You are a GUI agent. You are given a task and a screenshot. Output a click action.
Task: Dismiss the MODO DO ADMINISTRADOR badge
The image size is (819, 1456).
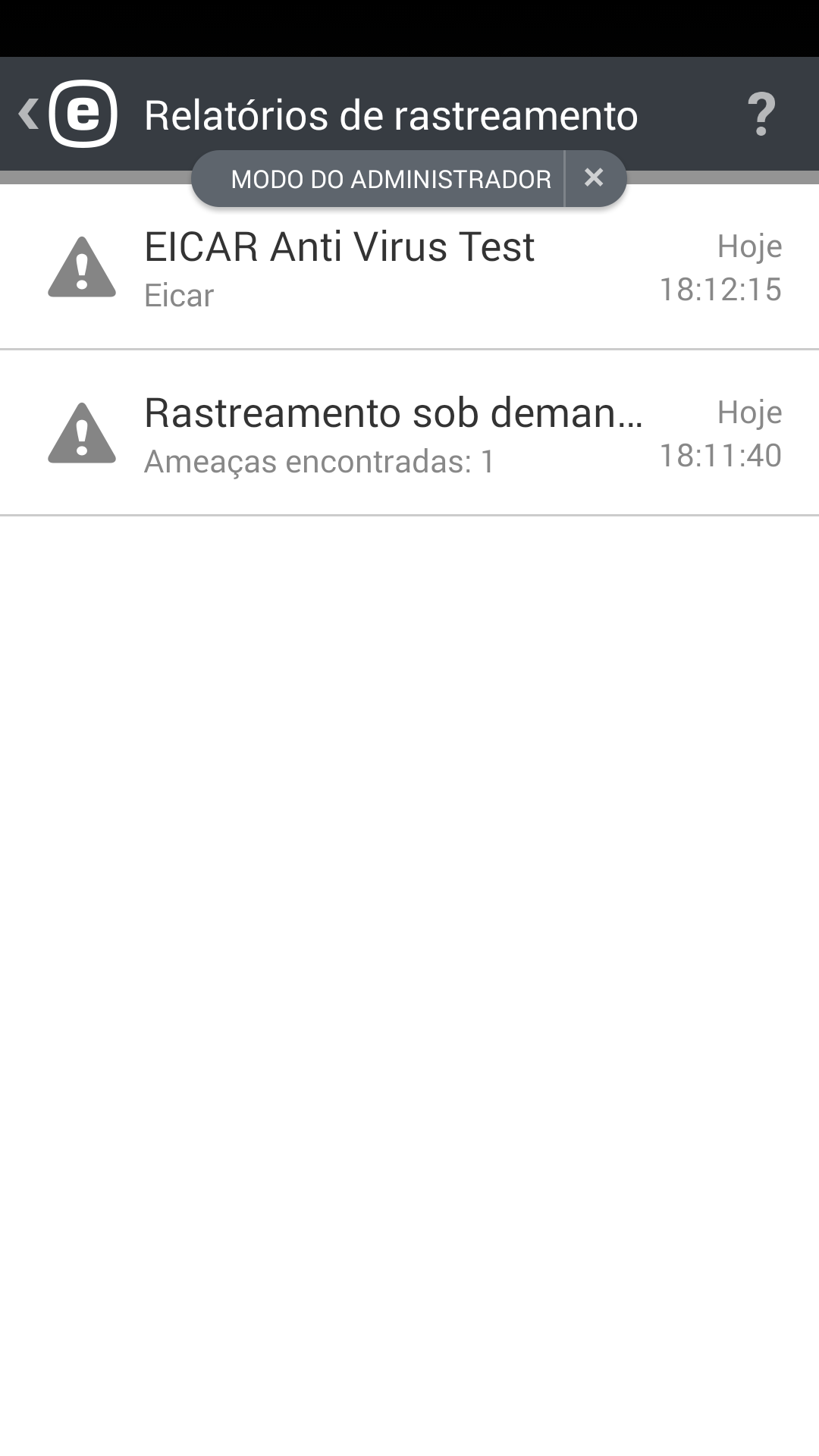pyautogui.click(x=595, y=177)
